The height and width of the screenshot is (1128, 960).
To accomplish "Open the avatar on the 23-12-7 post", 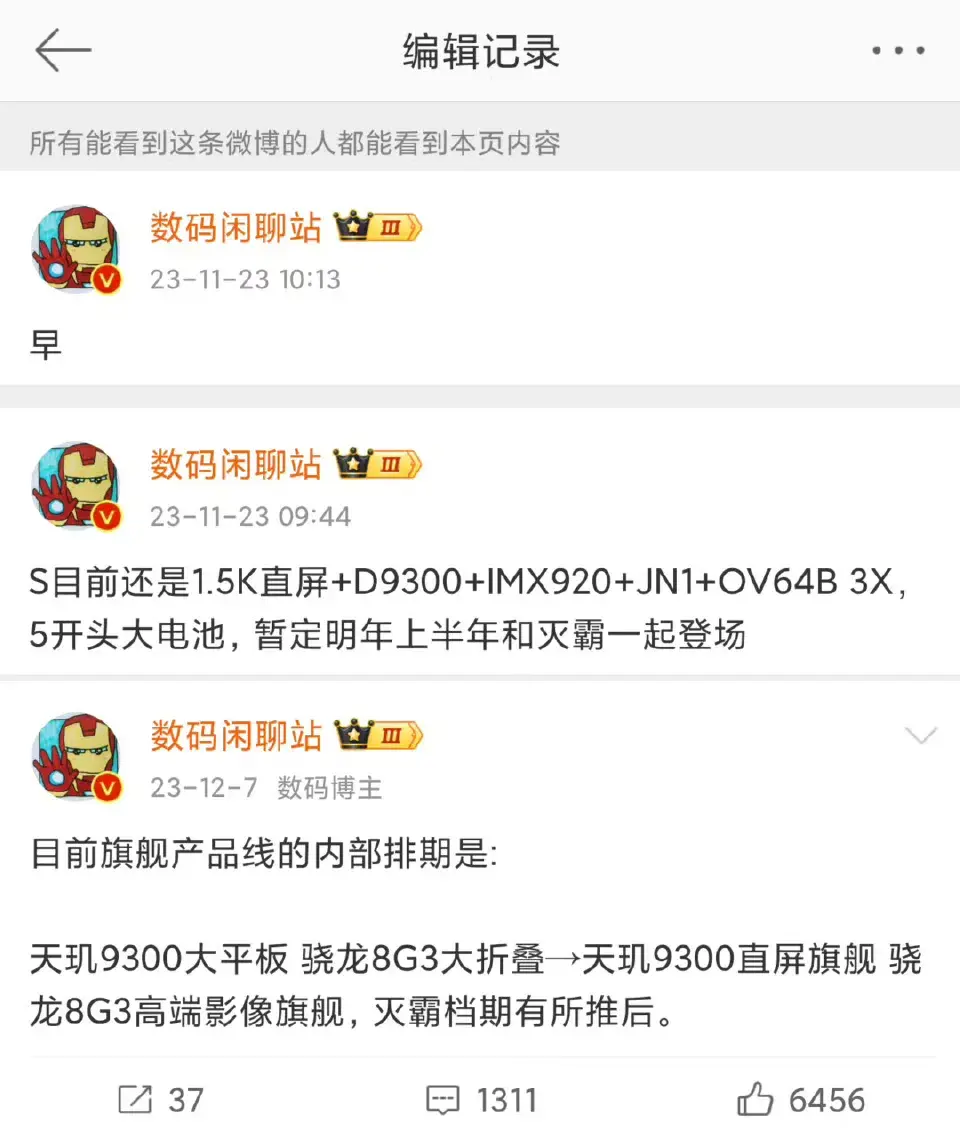I will (77, 757).
